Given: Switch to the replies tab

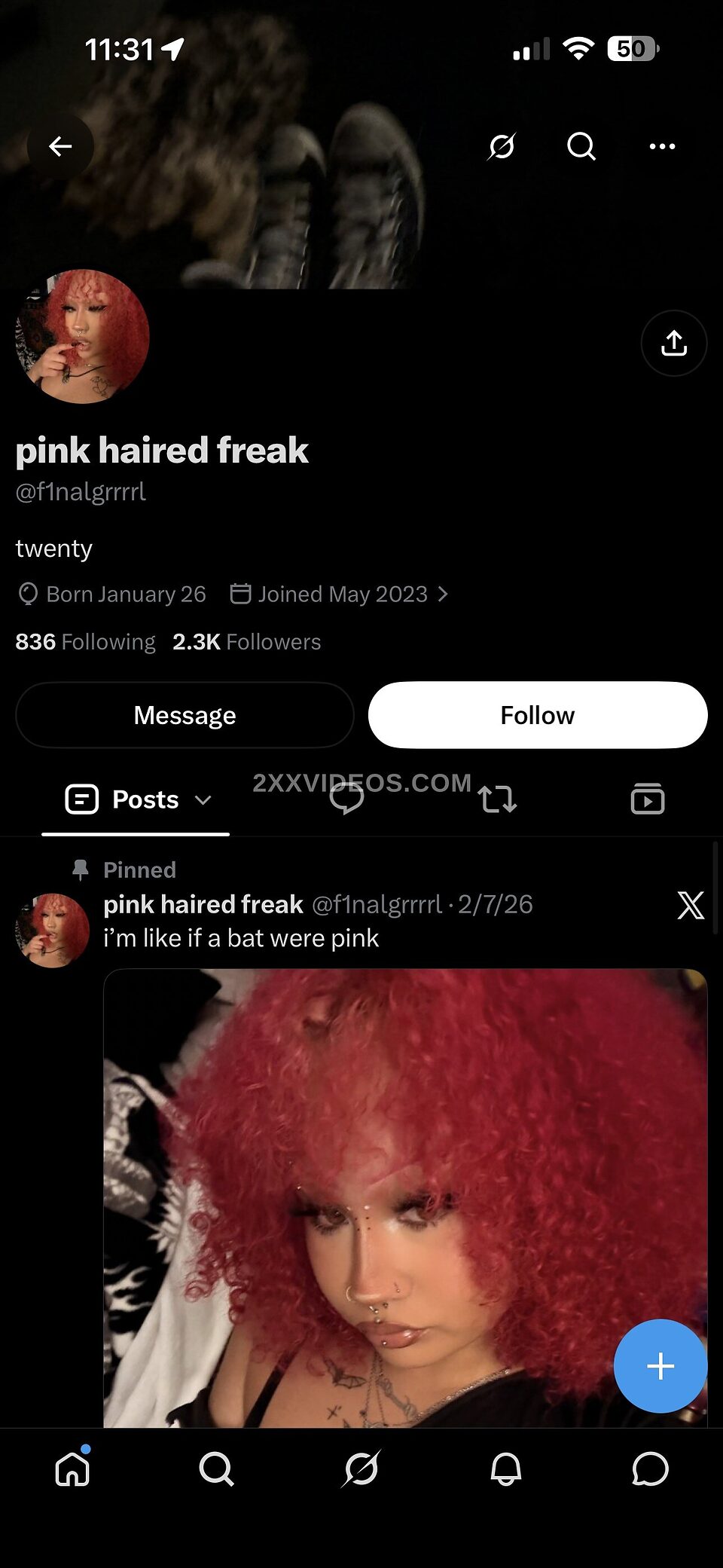Looking at the screenshot, I should pos(346,799).
